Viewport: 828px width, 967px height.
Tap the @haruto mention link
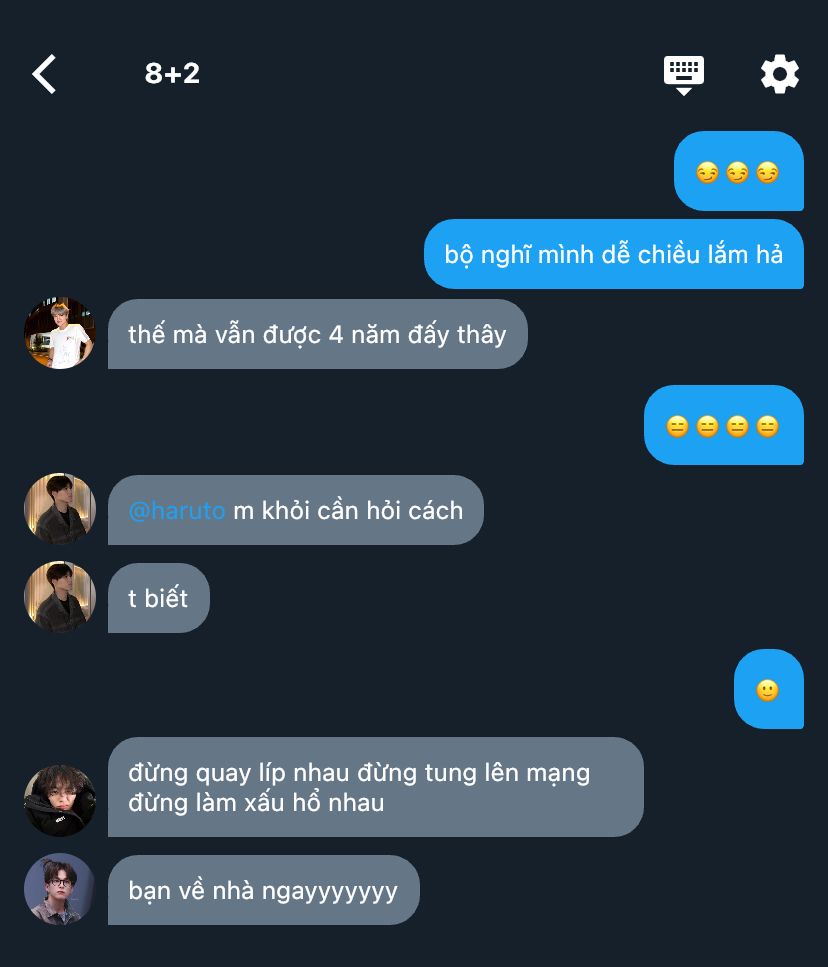(177, 510)
